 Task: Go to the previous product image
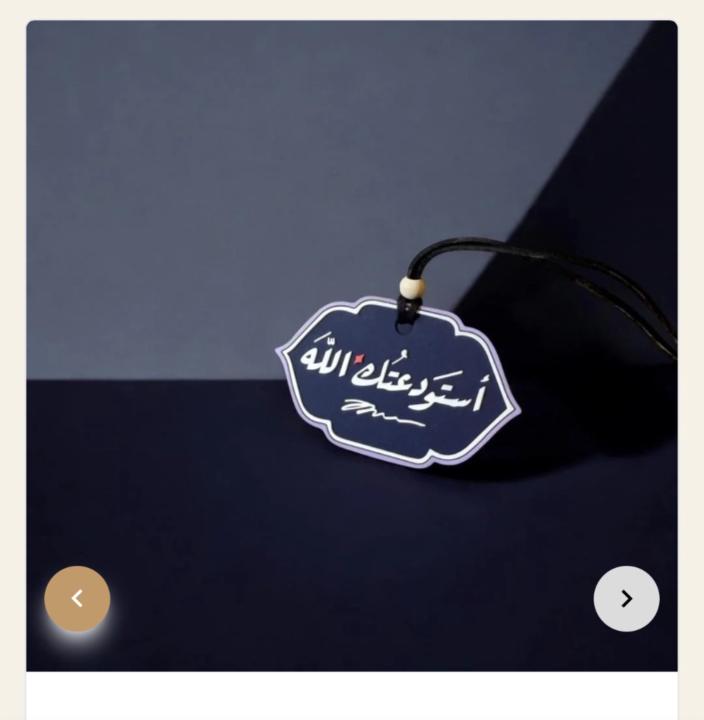coord(77,599)
